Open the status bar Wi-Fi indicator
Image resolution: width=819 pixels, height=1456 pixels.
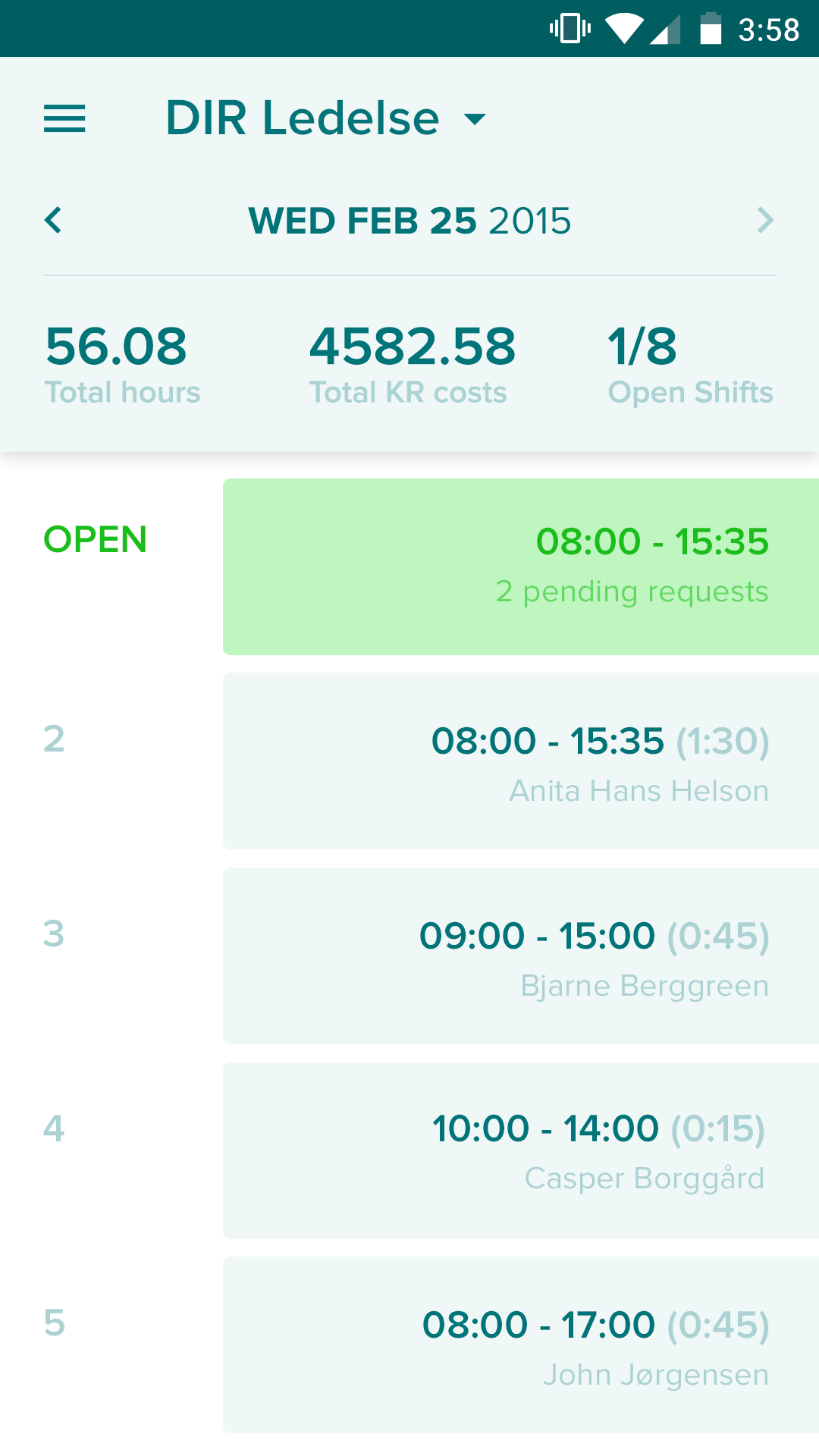[x=624, y=29]
